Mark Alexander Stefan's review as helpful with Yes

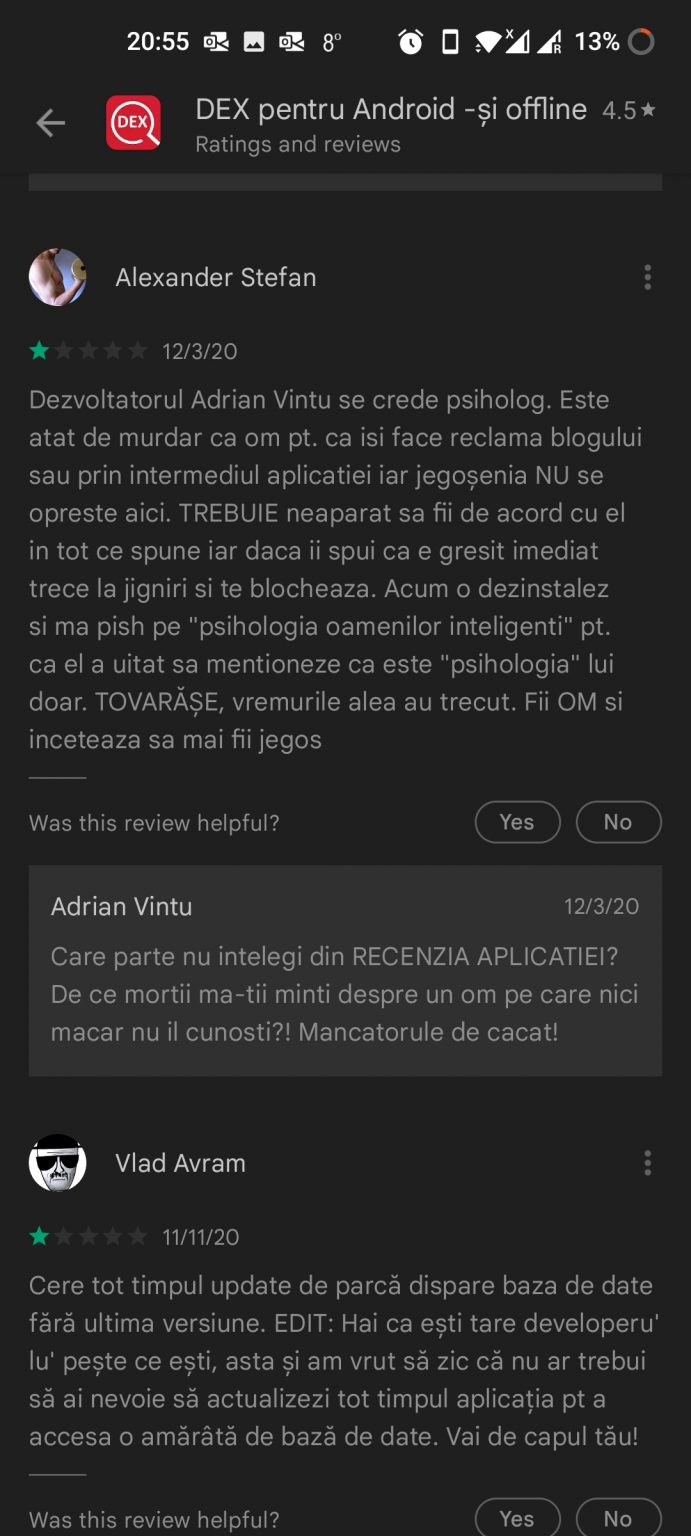coord(517,822)
